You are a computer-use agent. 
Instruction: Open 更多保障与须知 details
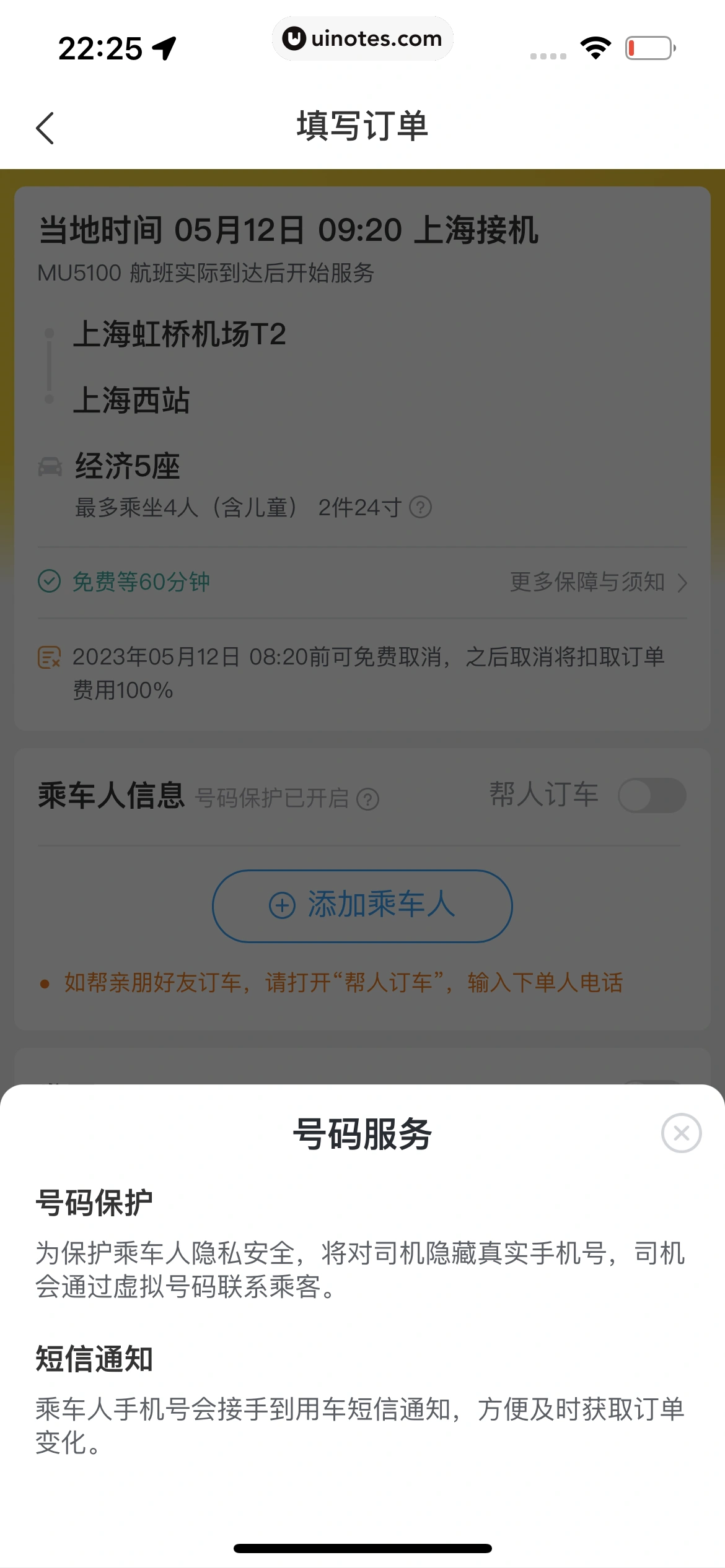click(x=598, y=582)
